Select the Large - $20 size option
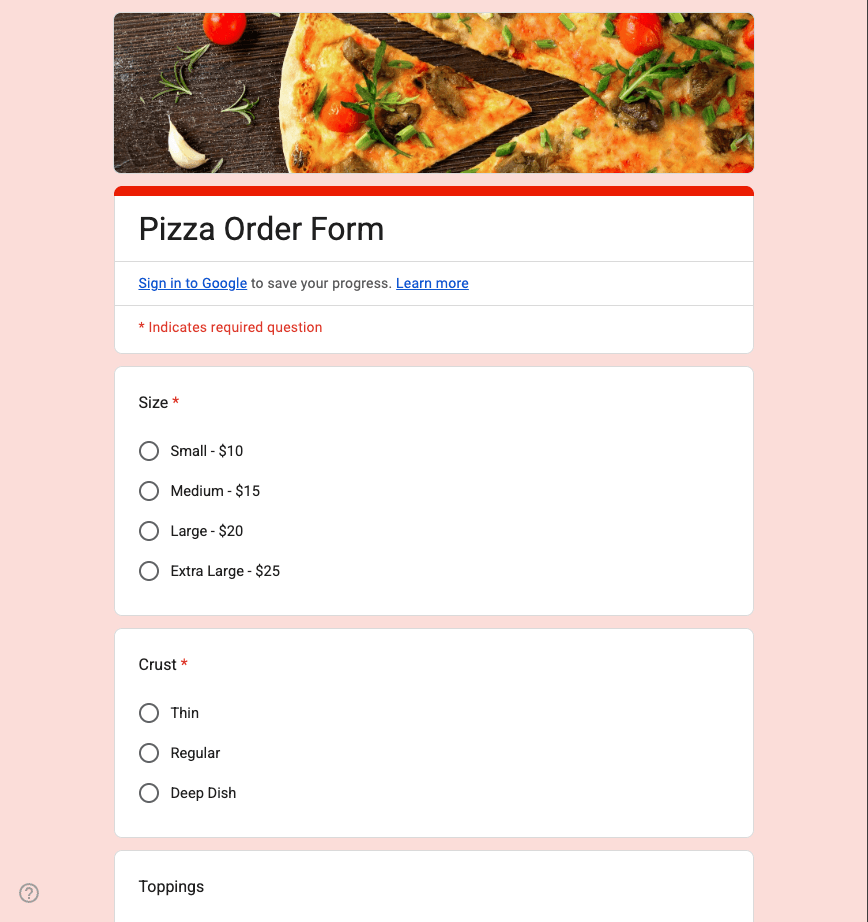This screenshot has width=868, height=922. click(x=149, y=531)
